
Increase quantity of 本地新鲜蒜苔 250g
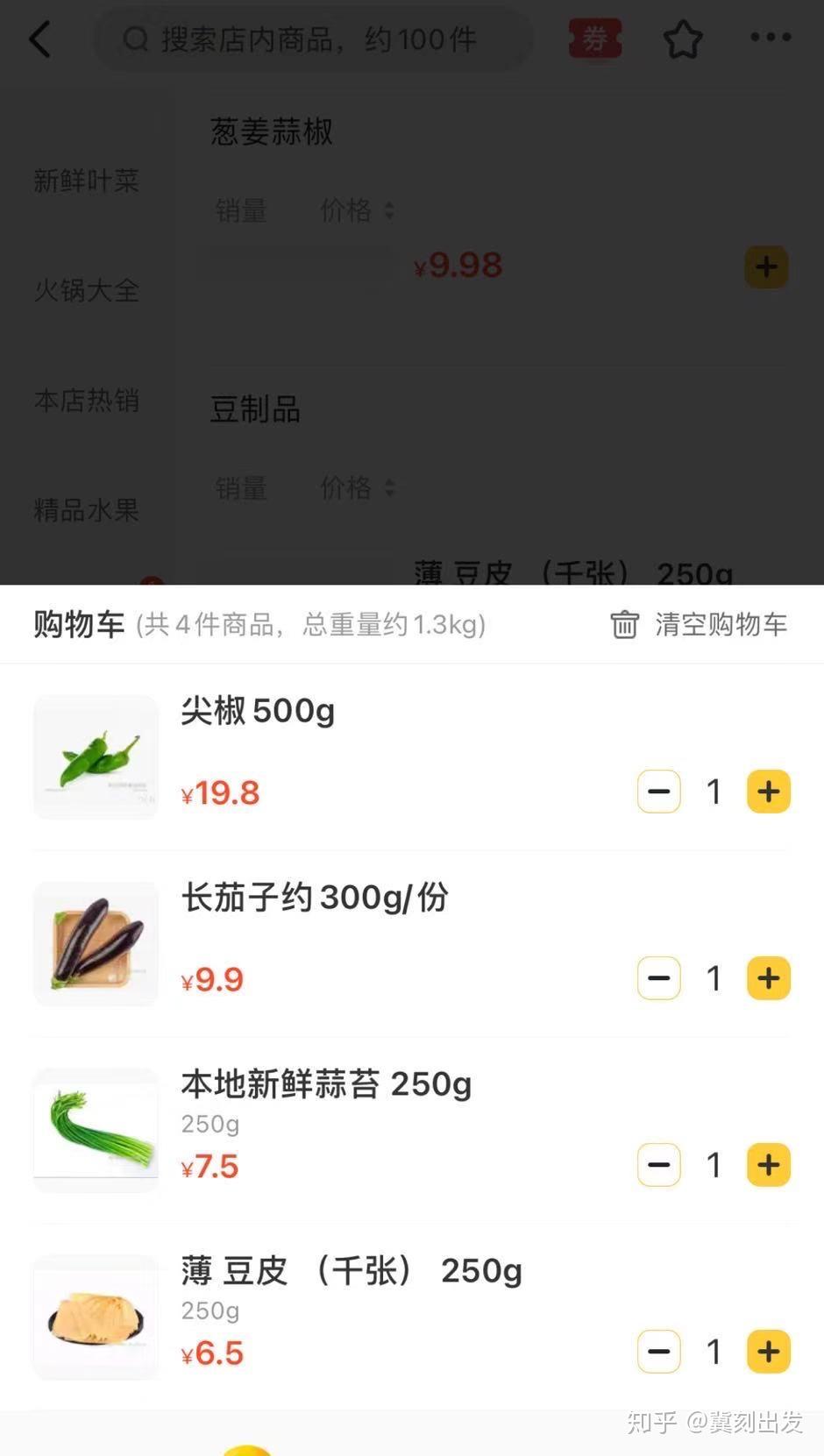tap(769, 1165)
